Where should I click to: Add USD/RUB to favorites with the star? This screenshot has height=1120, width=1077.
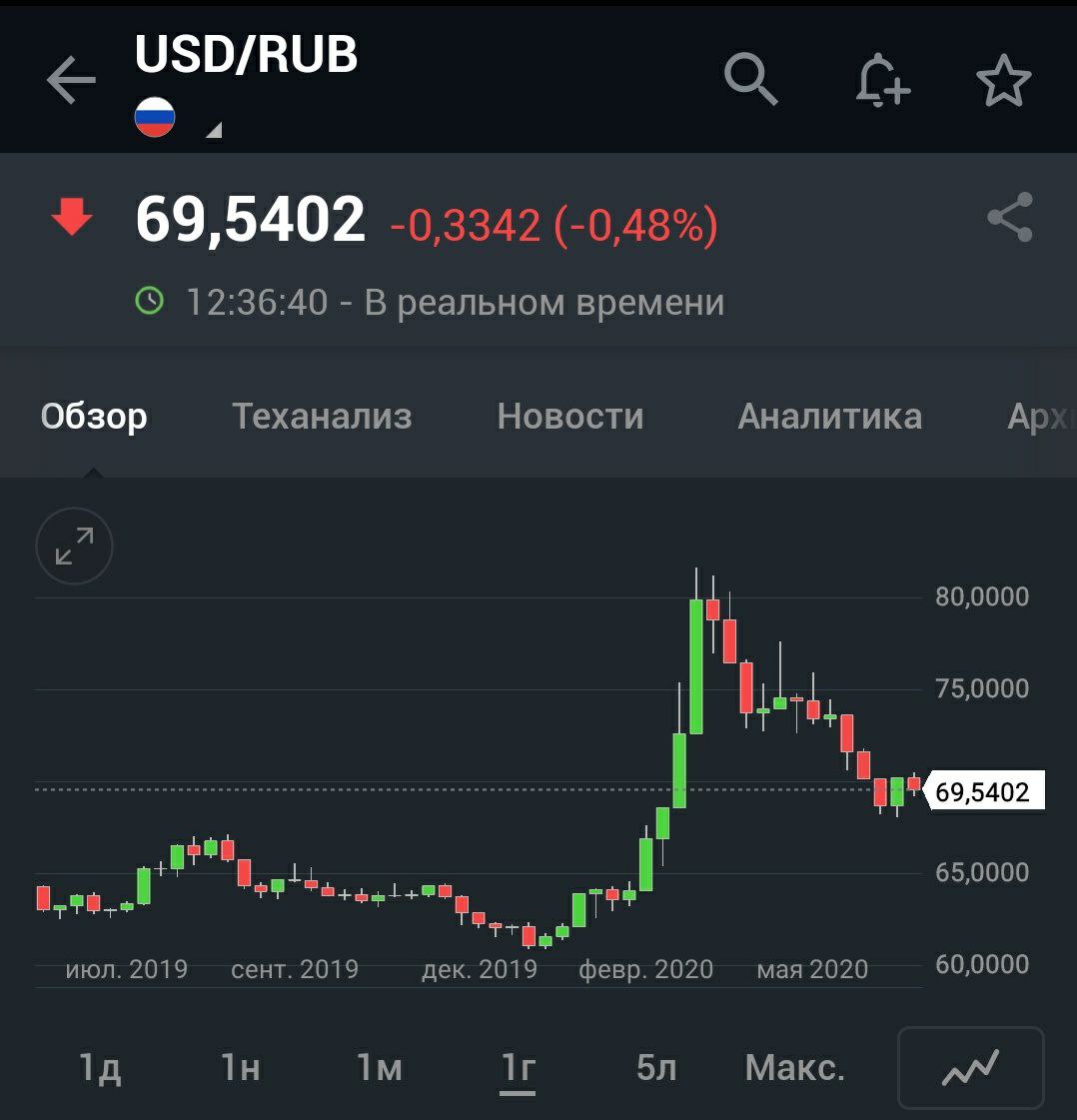point(1003,81)
